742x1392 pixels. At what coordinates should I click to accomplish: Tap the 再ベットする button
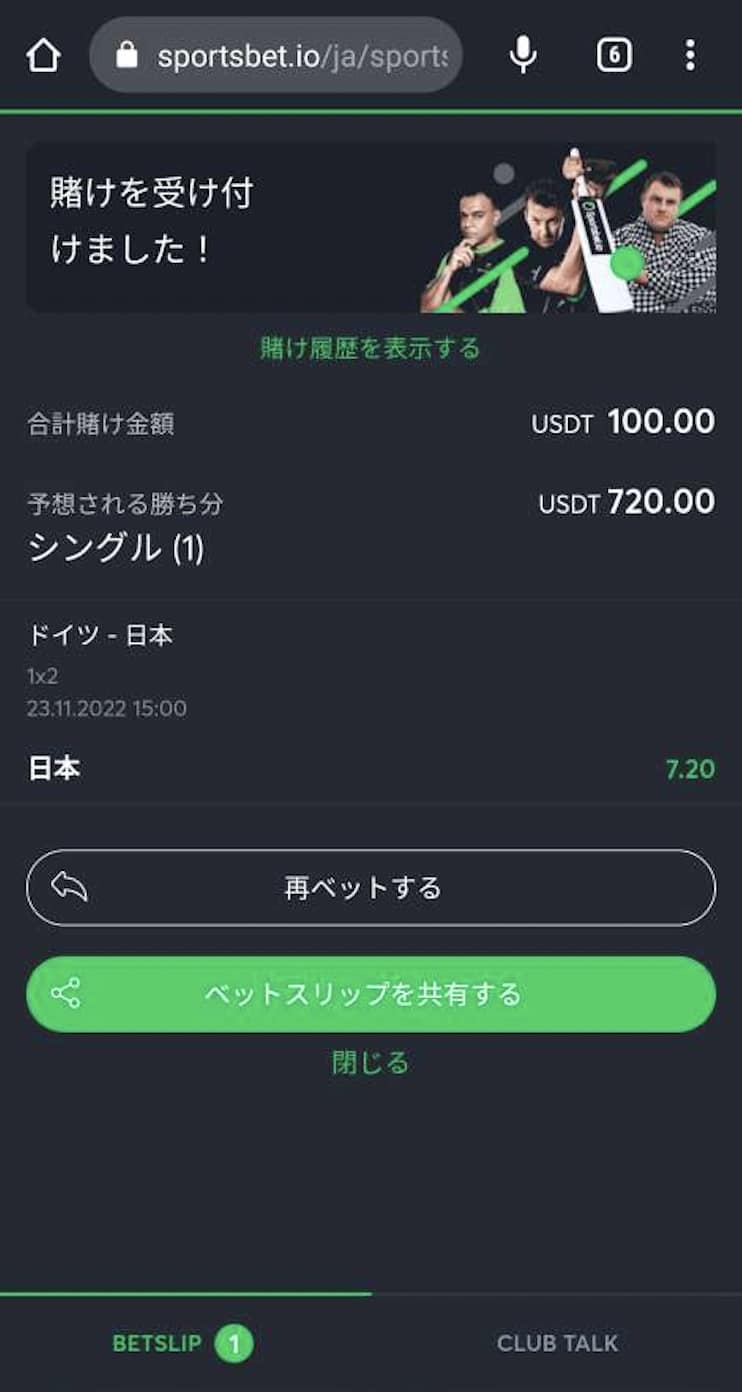pyautogui.click(x=371, y=888)
